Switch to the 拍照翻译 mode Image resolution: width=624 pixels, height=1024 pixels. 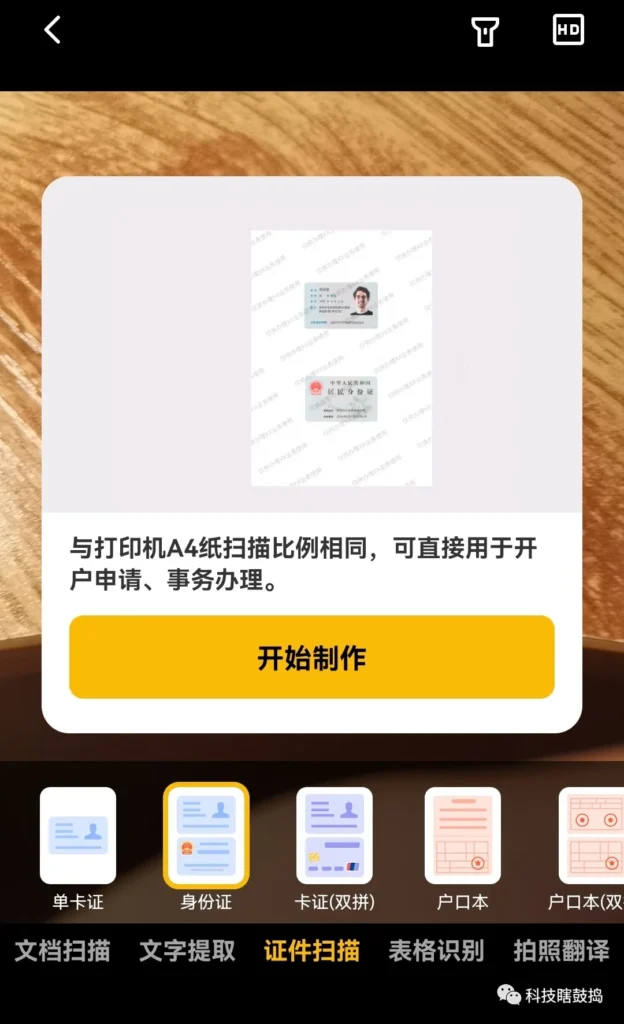(560, 950)
